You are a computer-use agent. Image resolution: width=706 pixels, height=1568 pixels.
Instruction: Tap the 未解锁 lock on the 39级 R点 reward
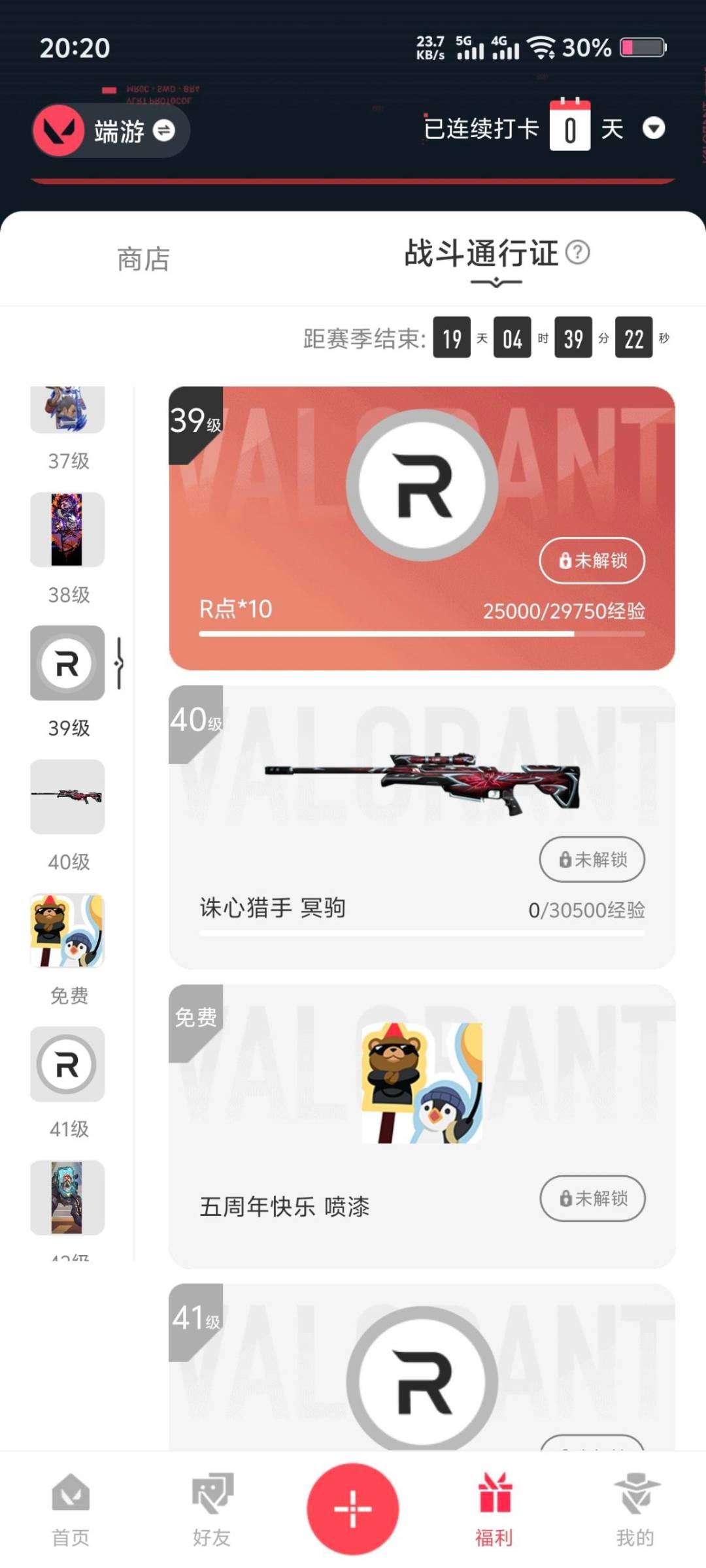(592, 561)
